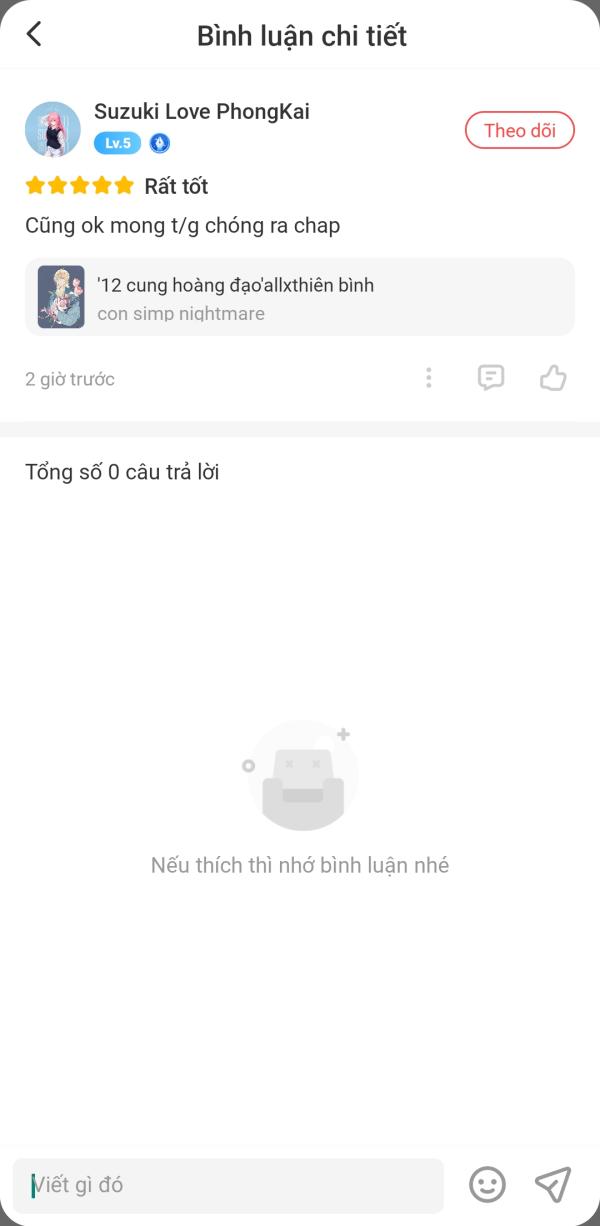Viewport: 600px width, 1226px height.
Task: Like the review with the thumbs-up
Action: pos(553,378)
